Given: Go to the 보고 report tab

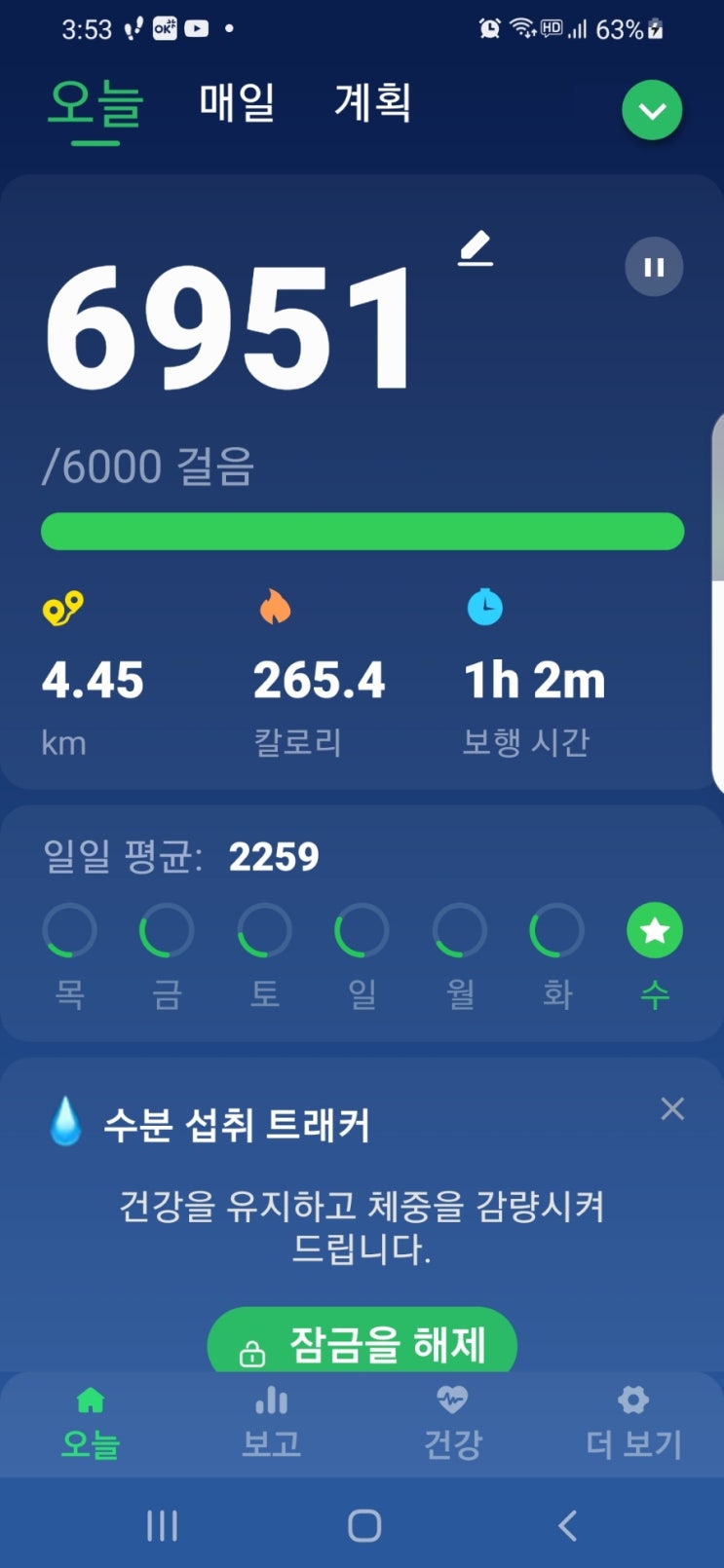Looking at the screenshot, I should pos(271,1424).
